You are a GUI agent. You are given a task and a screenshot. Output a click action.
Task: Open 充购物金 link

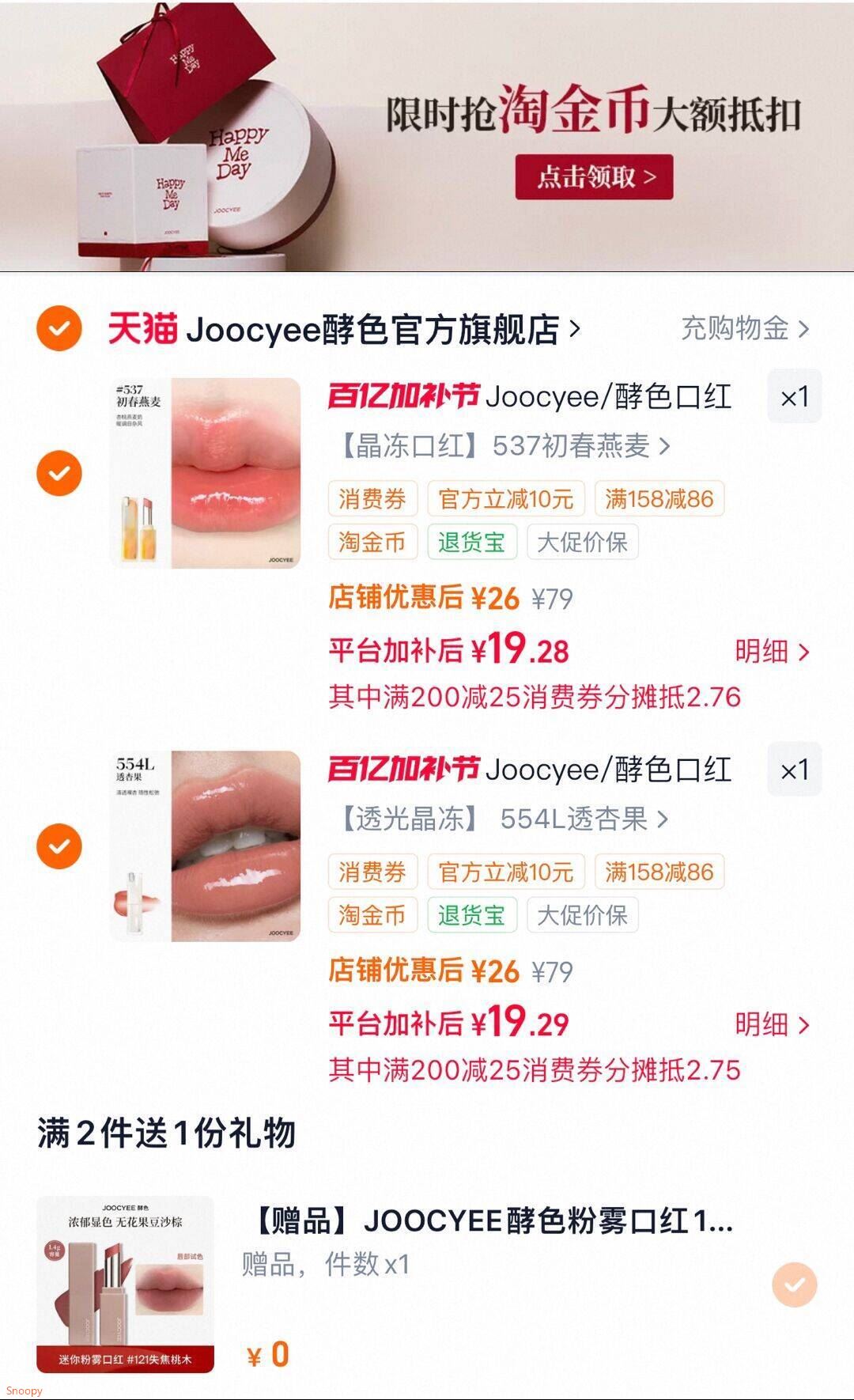pyautogui.click(x=744, y=328)
